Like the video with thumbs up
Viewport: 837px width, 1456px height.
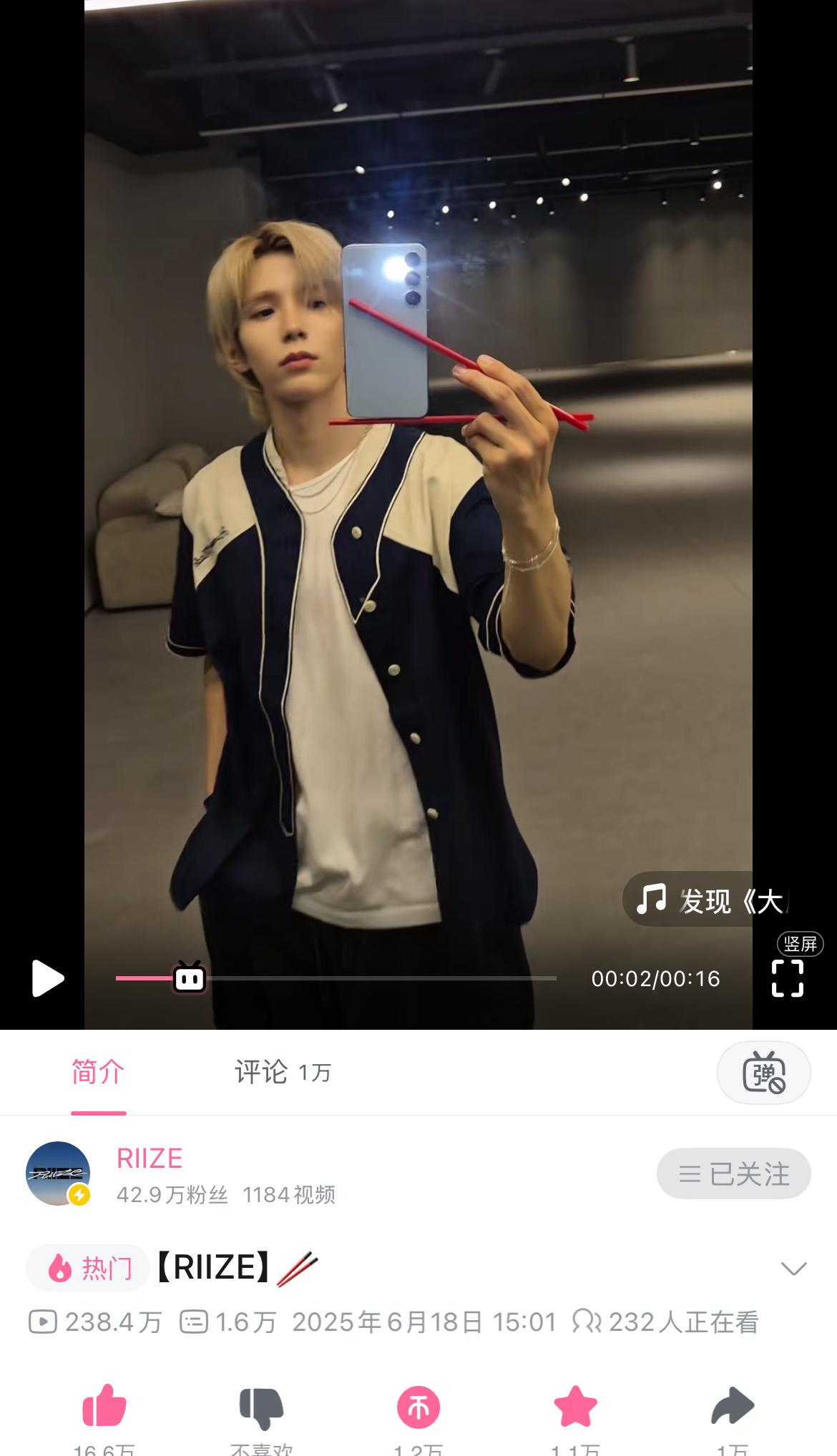click(104, 1405)
